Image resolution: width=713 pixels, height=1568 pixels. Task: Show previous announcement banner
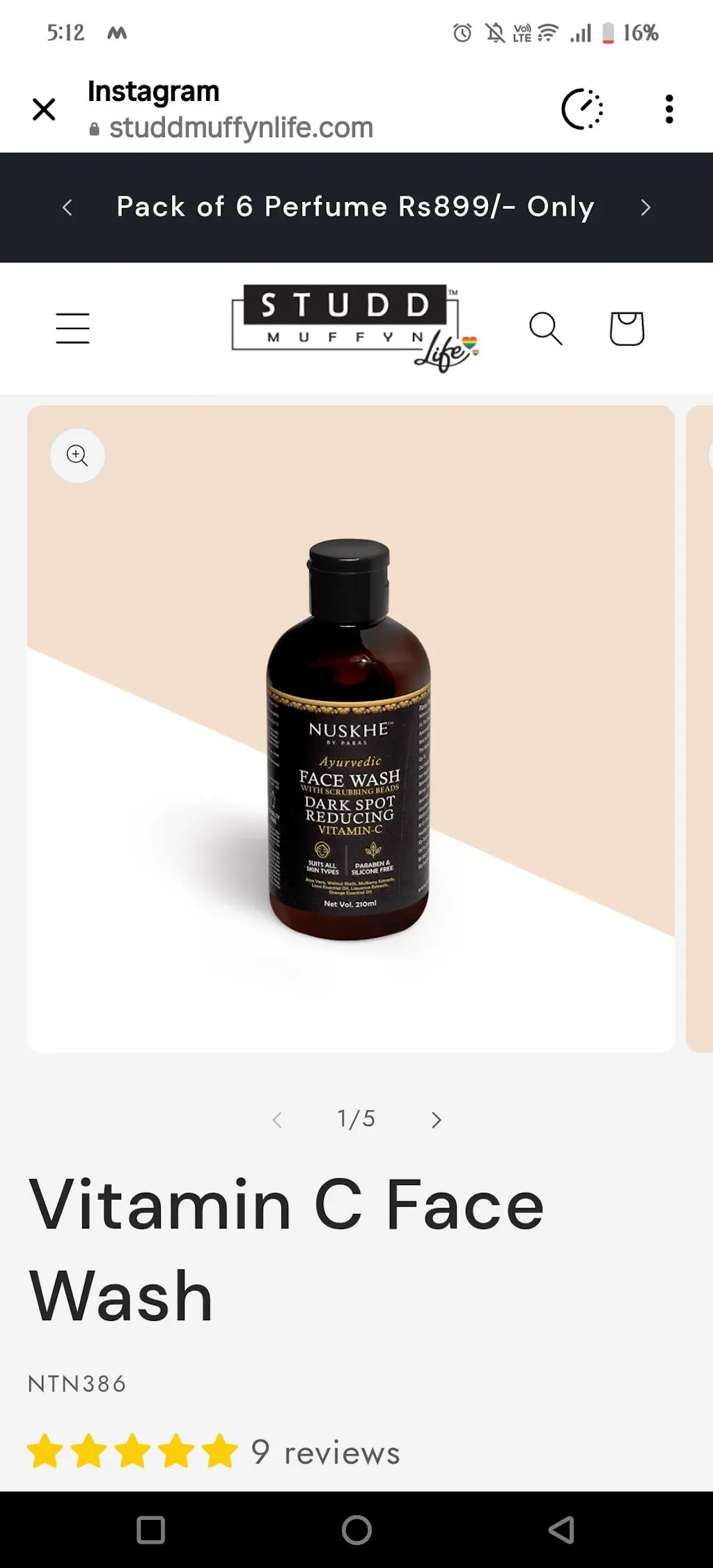(68, 207)
